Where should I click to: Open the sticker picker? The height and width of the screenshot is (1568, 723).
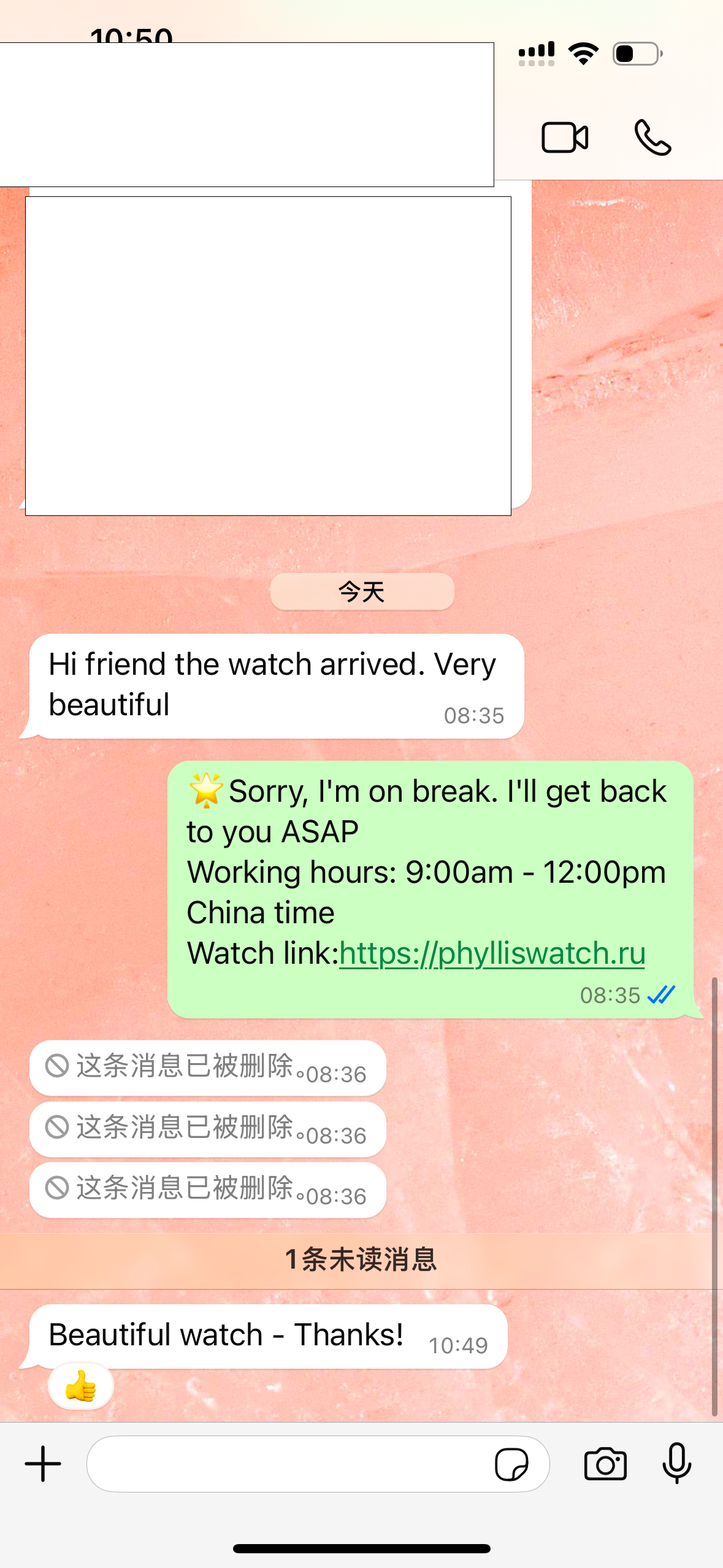pyautogui.click(x=511, y=1464)
